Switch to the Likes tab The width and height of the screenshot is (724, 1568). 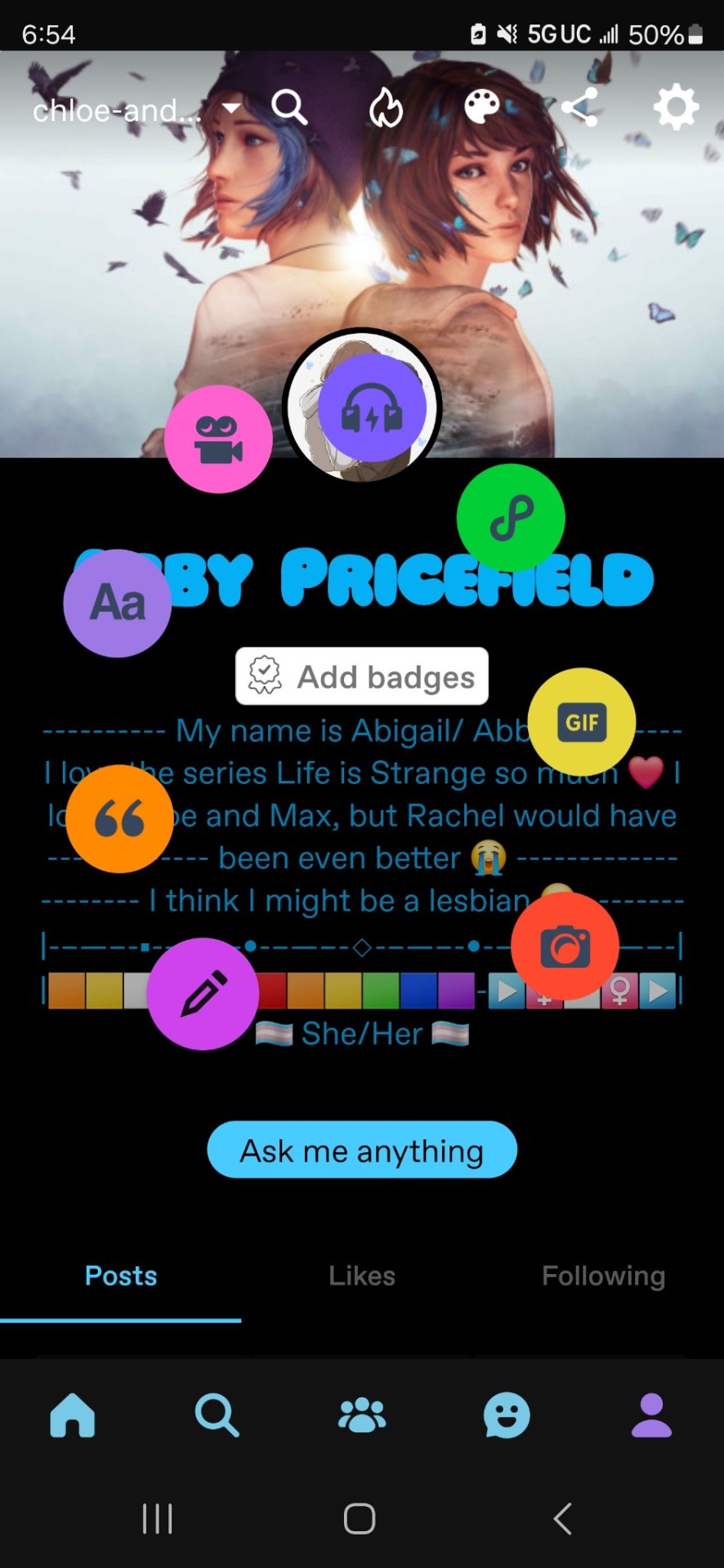click(x=362, y=1276)
